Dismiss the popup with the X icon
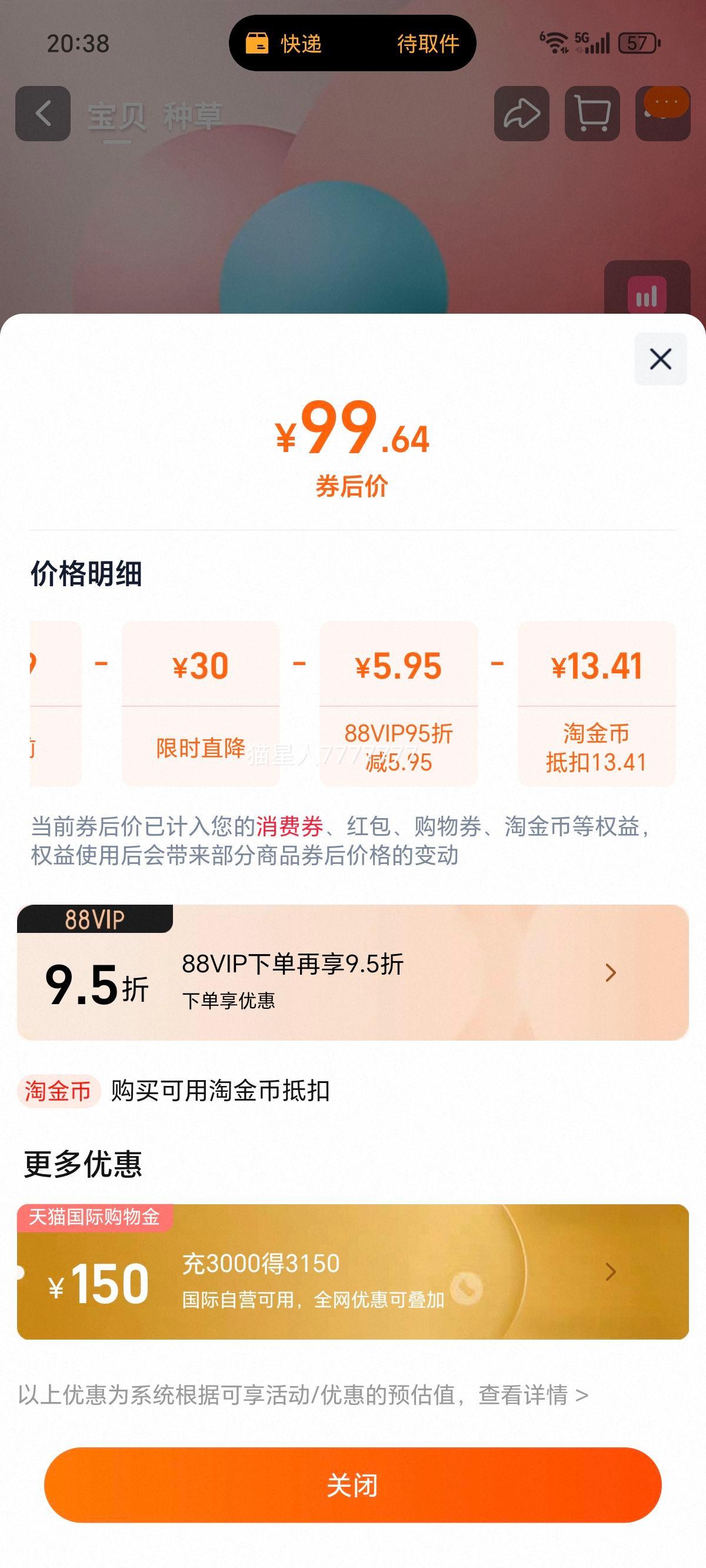The height and width of the screenshot is (1568, 706). [x=660, y=359]
